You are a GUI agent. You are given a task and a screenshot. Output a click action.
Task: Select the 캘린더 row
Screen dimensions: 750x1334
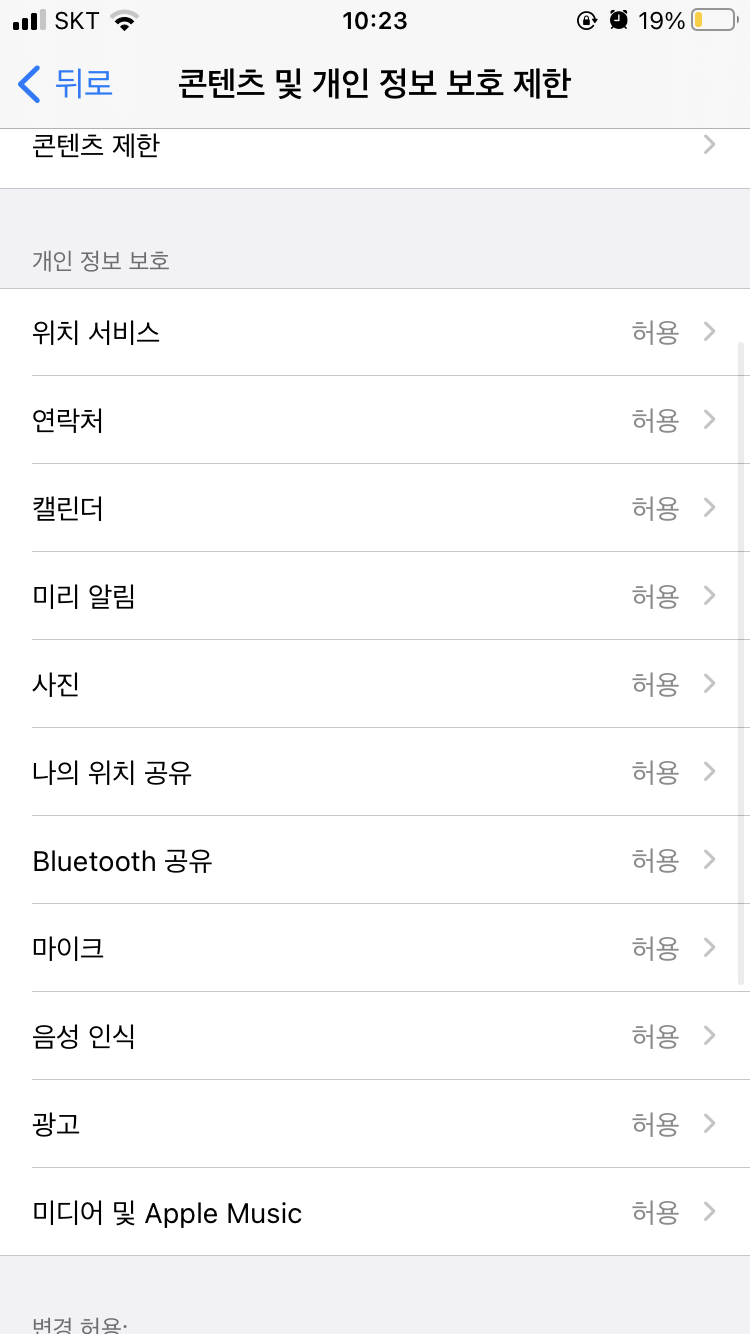click(x=375, y=508)
